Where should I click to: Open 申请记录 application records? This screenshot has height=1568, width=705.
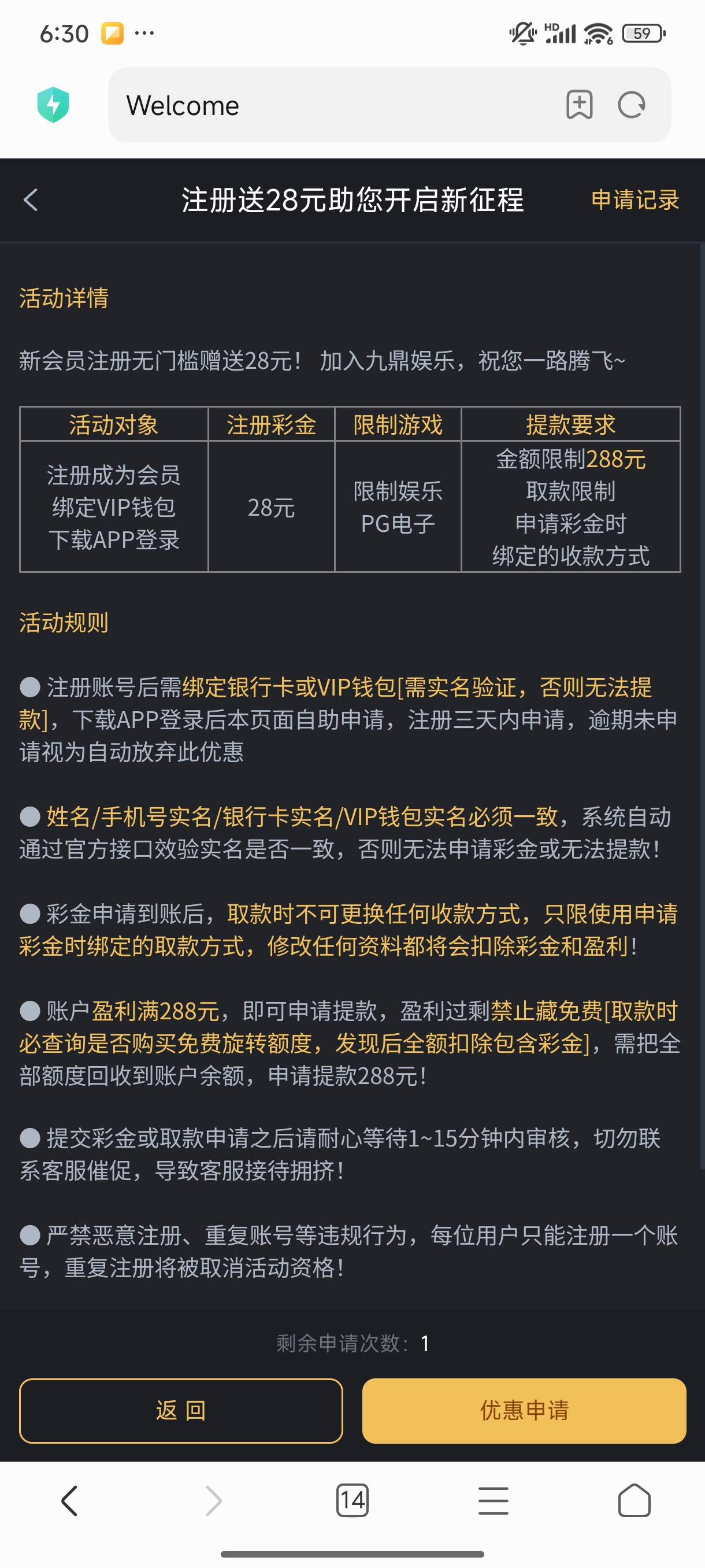pyautogui.click(x=634, y=199)
